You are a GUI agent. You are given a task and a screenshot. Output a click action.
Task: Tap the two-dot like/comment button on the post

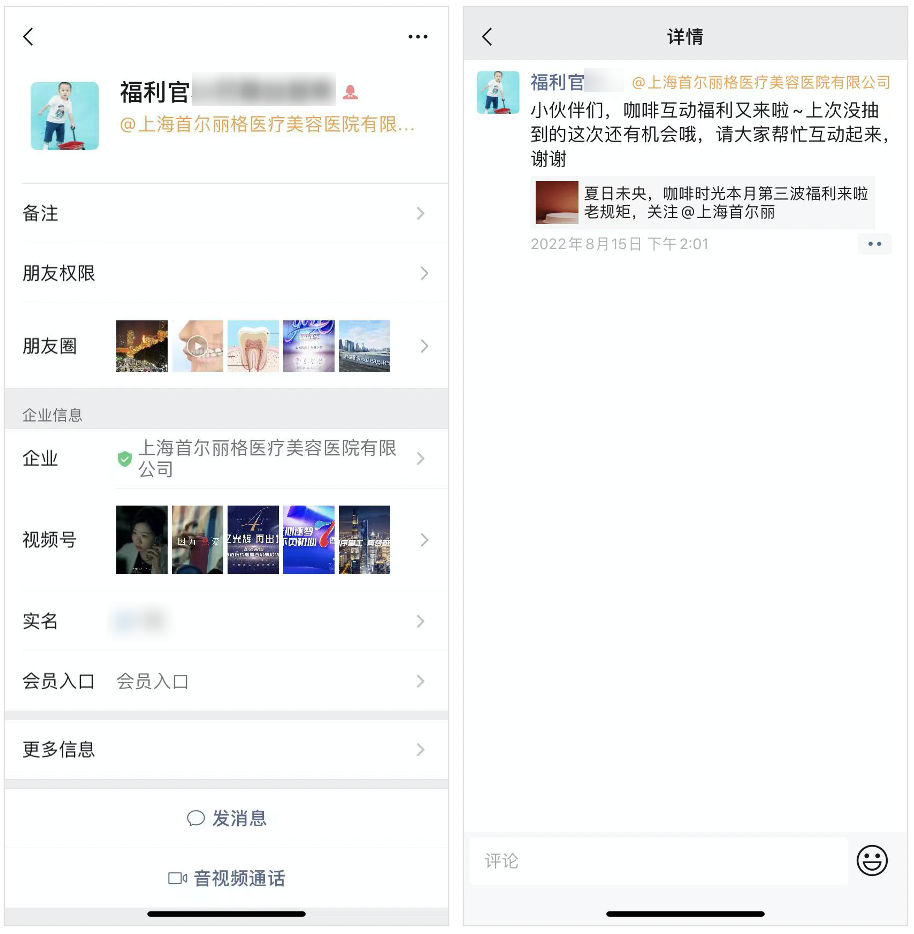coord(874,244)
